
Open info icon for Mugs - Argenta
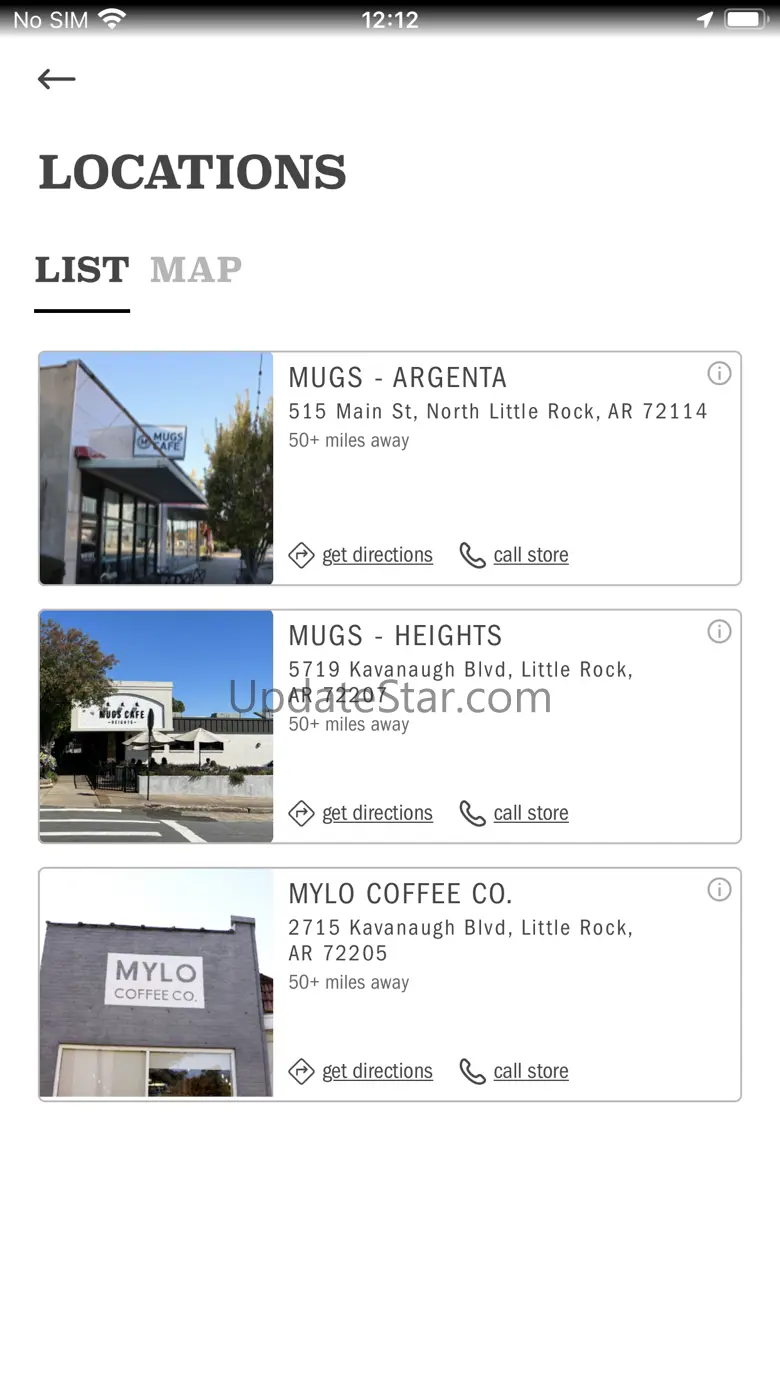point(719,374)
